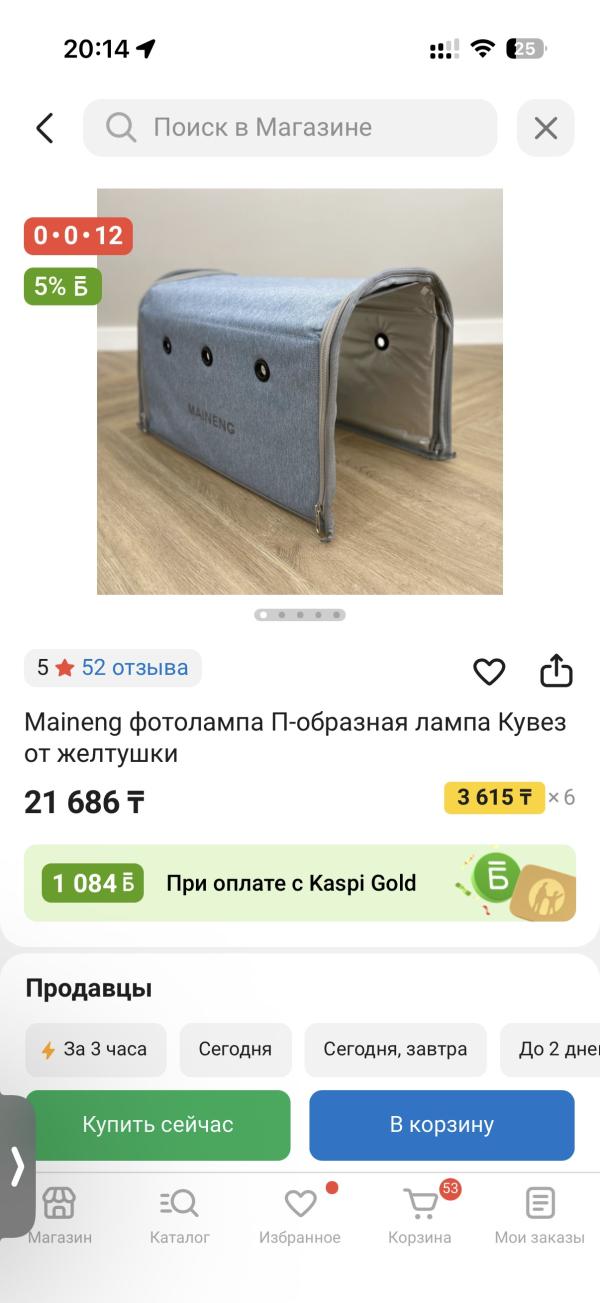
Task: Open the 'Поиск в Магазине' search field
Action: [x=290, y=128]
